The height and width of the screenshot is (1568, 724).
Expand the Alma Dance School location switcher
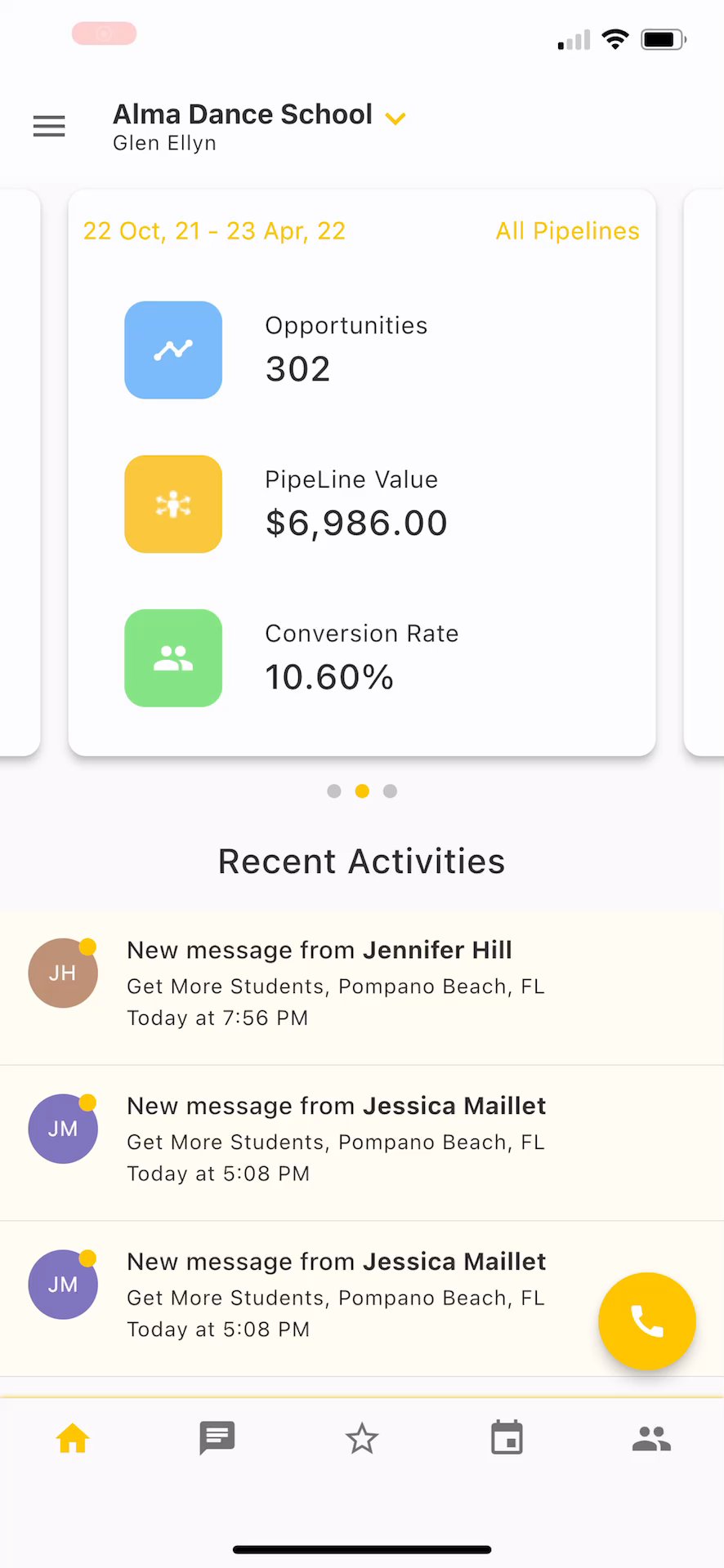tap(396, 118)
